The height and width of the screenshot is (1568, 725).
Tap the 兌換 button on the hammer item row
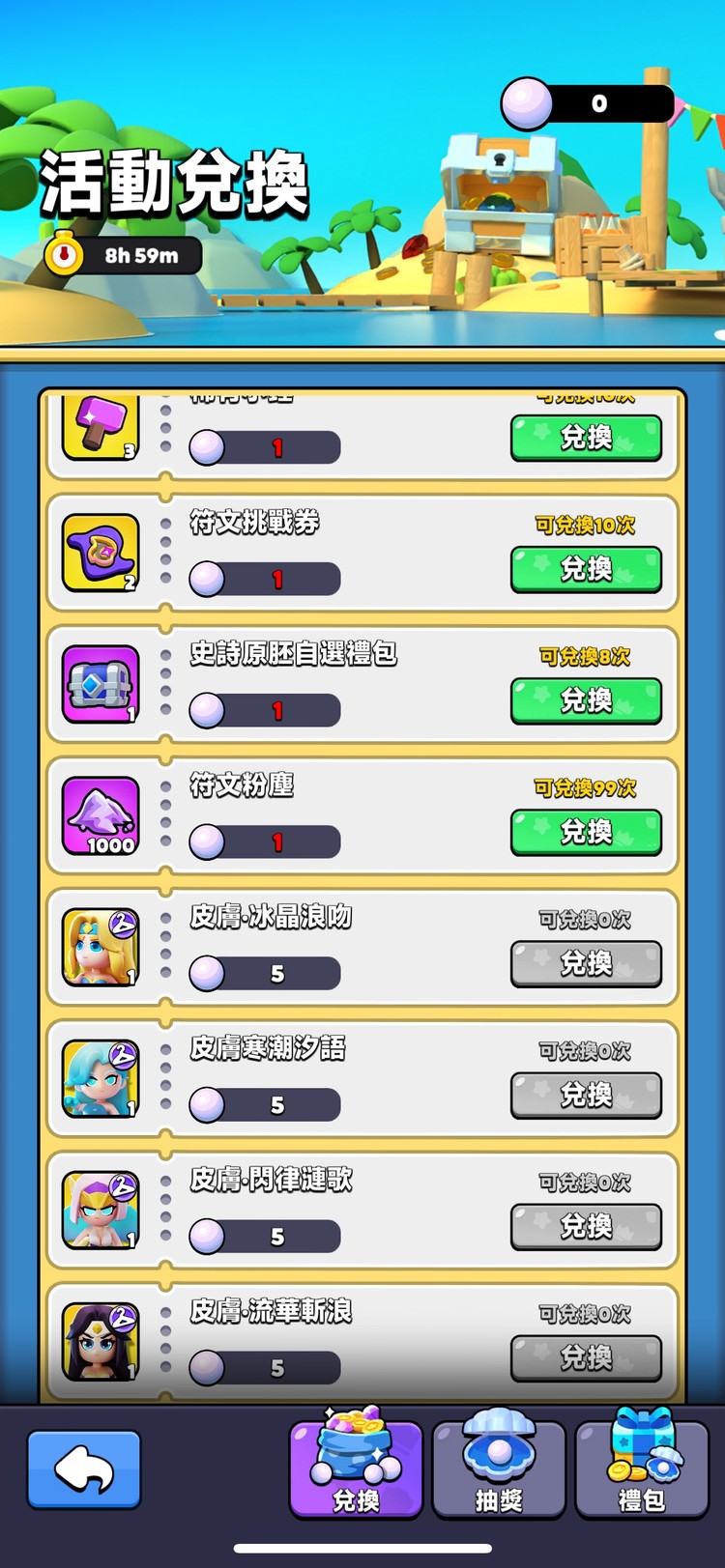tap(586, 438)
